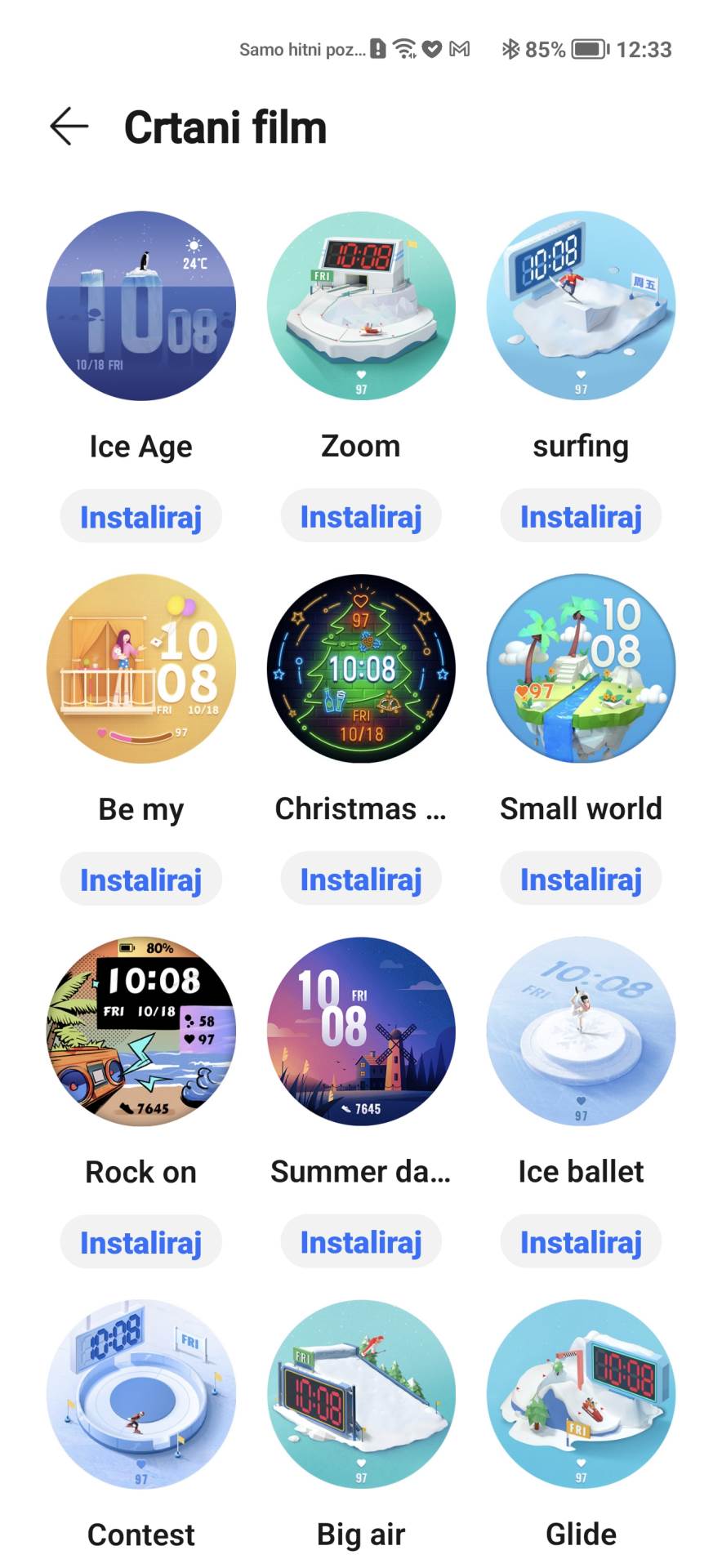Open the Contest watch face
The height and width of the screenshot is (1568, 722).
coord(140,1394)
